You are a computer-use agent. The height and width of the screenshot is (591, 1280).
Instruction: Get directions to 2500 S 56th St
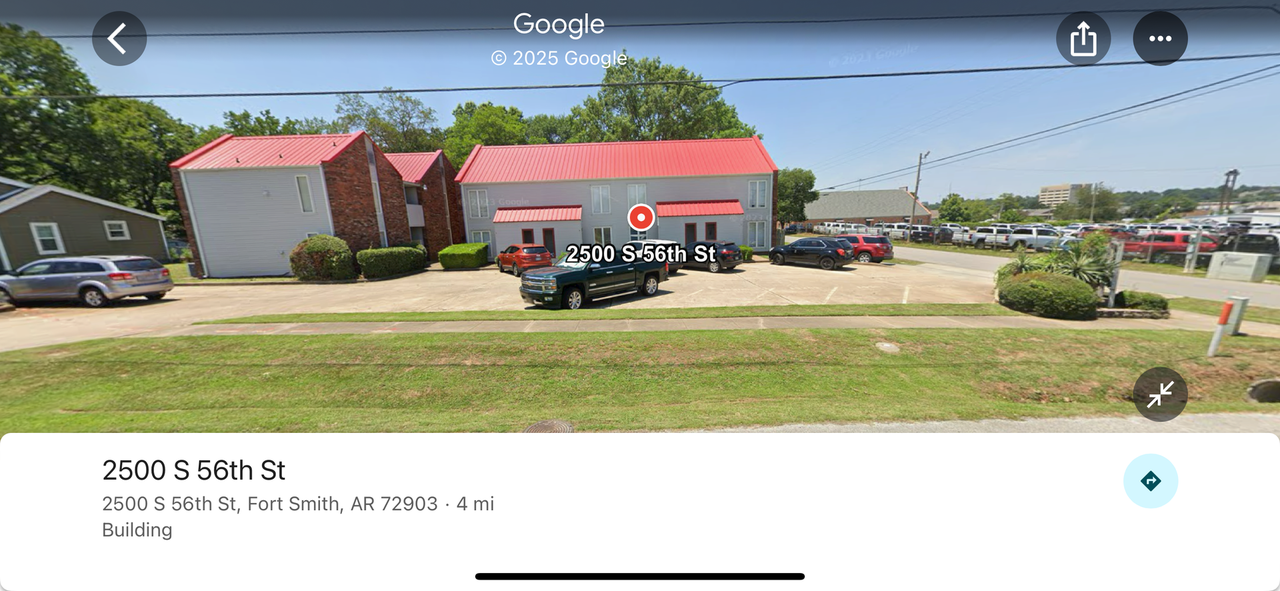(x=1150, y=481)
